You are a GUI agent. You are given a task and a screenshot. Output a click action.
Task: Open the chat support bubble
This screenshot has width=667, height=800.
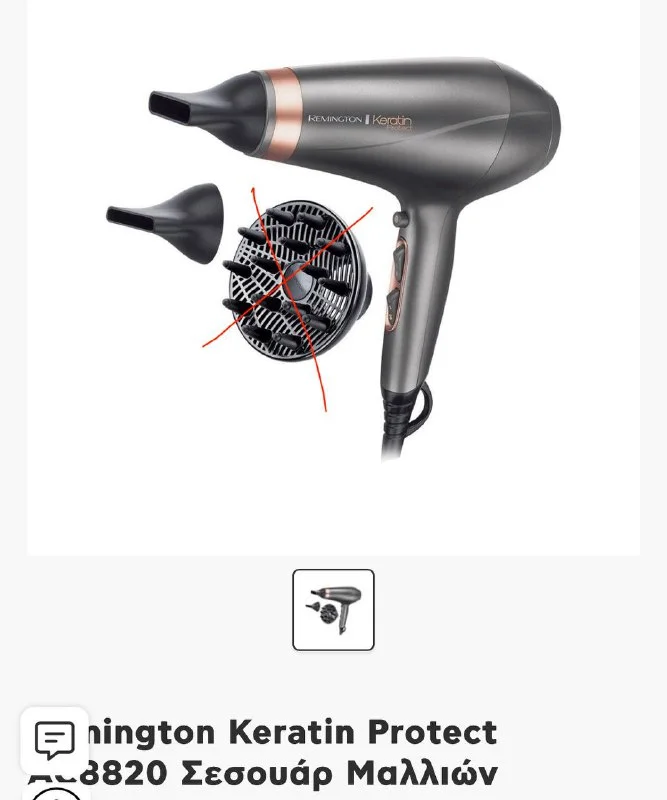point(55,741)
